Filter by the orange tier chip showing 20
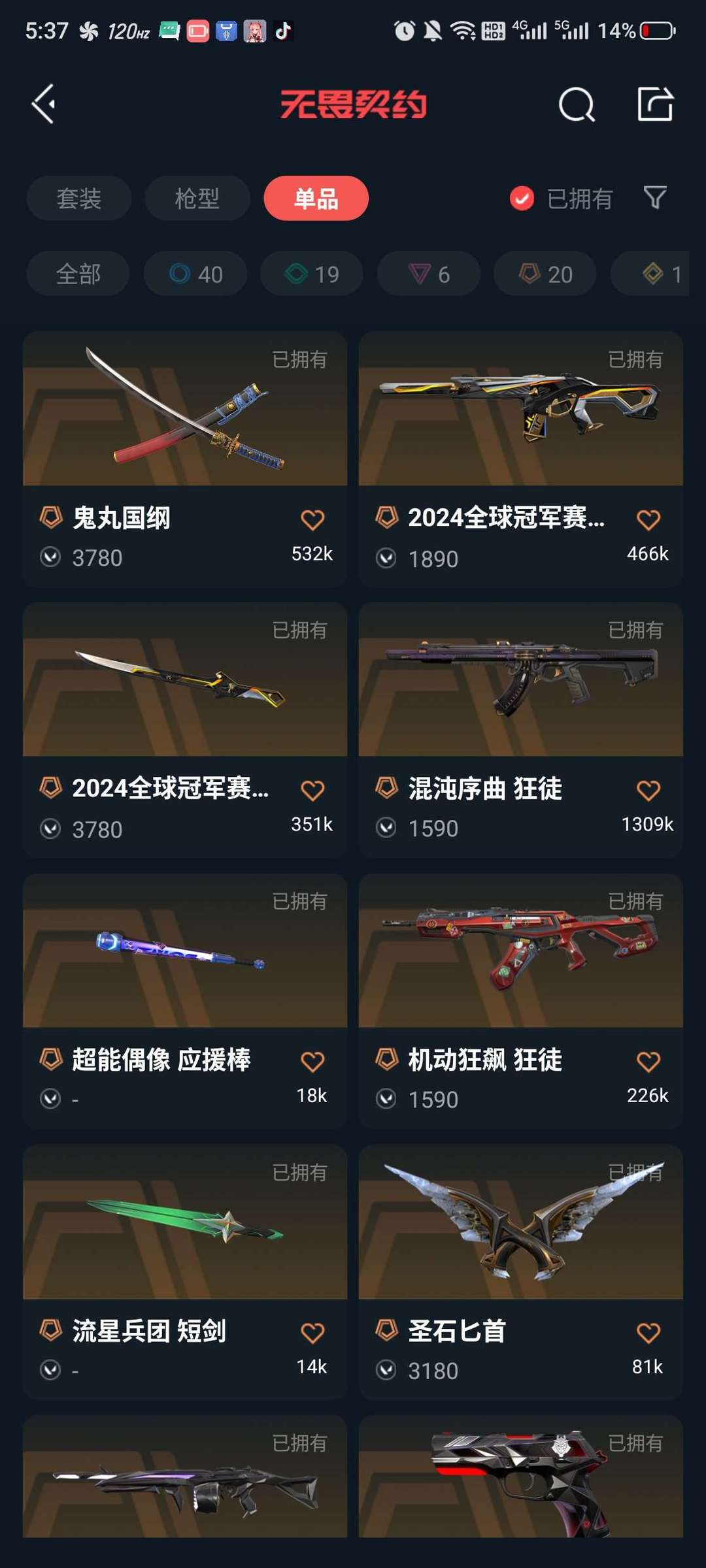The image size is (706, 1568). tap(545, 274)
